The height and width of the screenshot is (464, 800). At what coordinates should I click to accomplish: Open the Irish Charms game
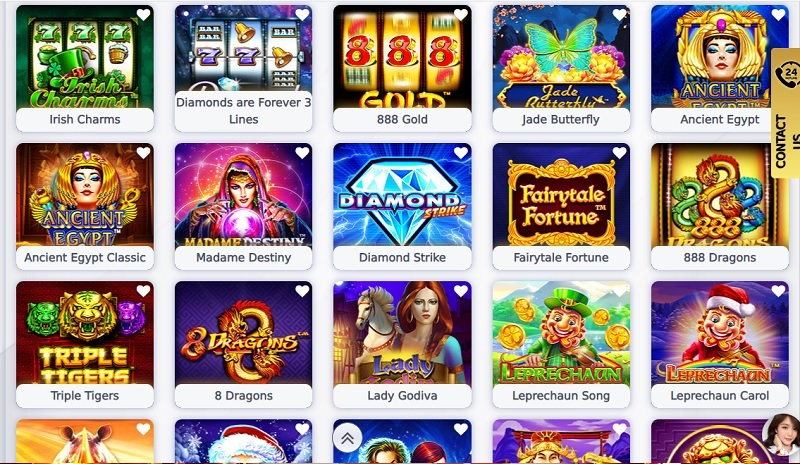85,58
